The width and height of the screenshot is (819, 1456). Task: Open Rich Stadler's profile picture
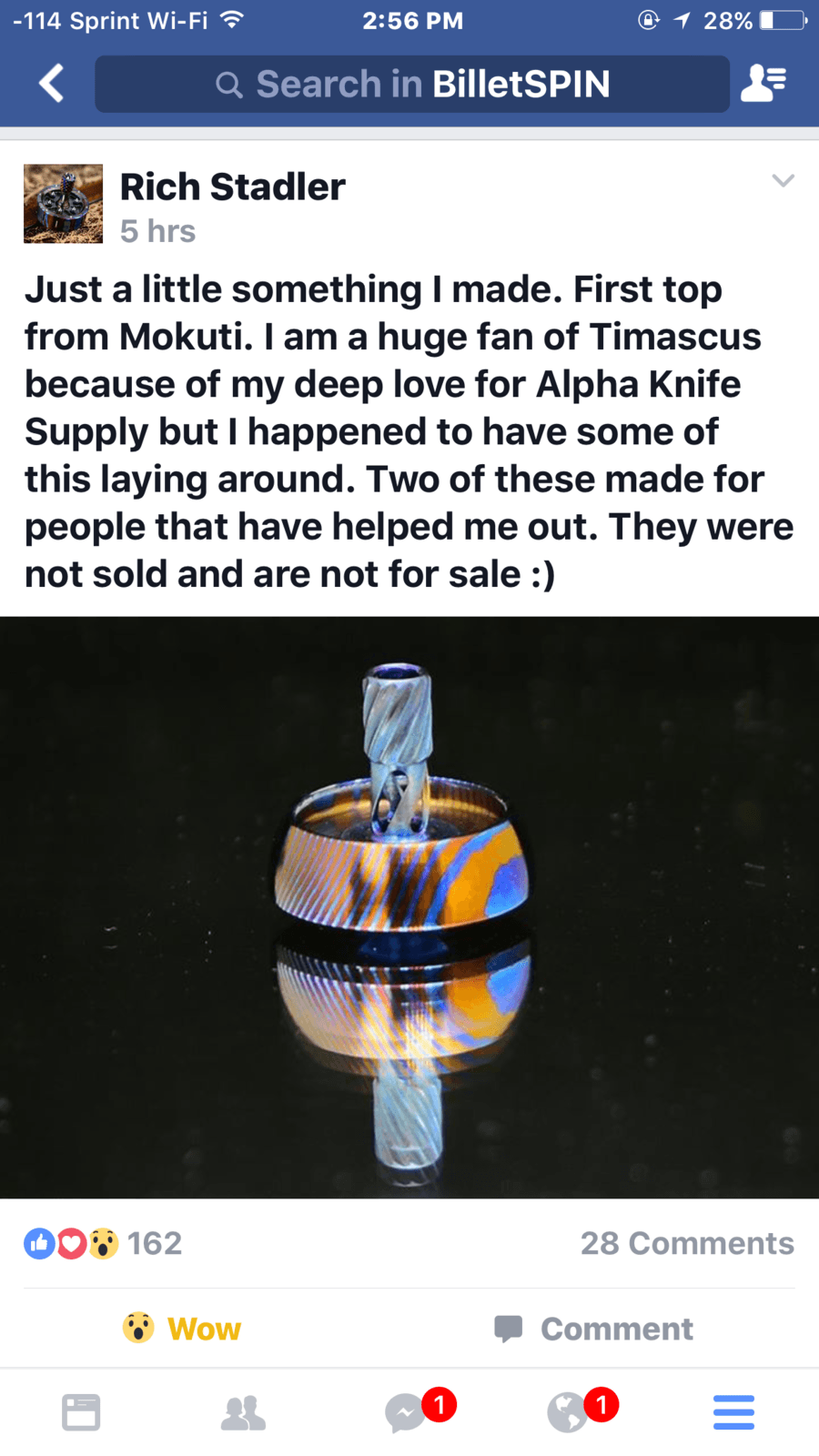coord(63,204)
